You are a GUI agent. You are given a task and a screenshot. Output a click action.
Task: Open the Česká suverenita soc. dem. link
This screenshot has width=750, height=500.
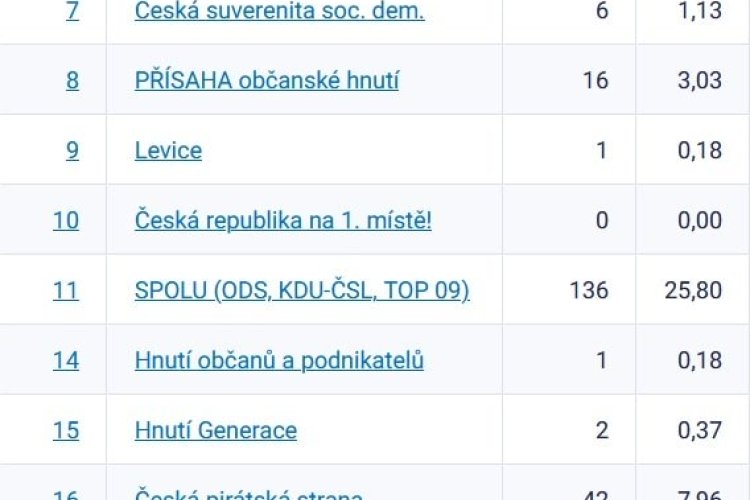[x=279, y=11]
